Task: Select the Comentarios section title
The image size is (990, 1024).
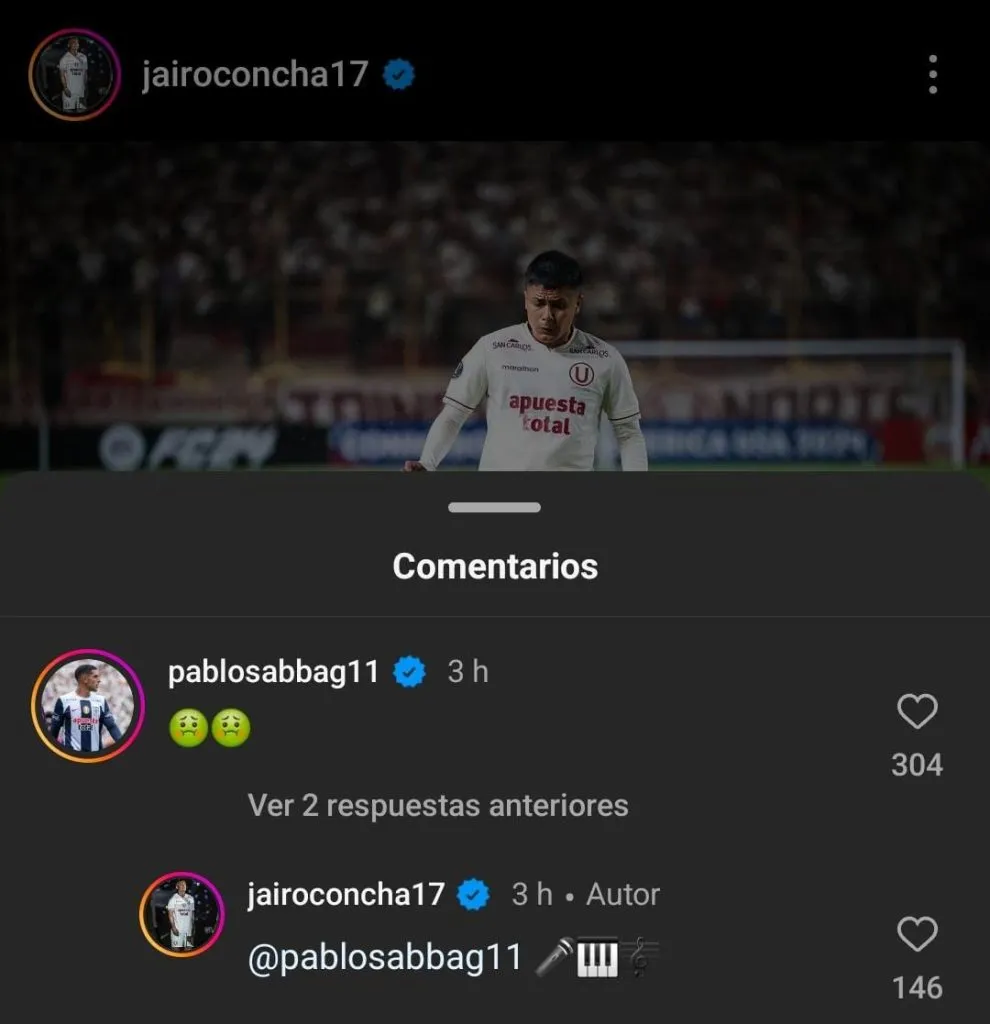Action: (x=494, y=567)
